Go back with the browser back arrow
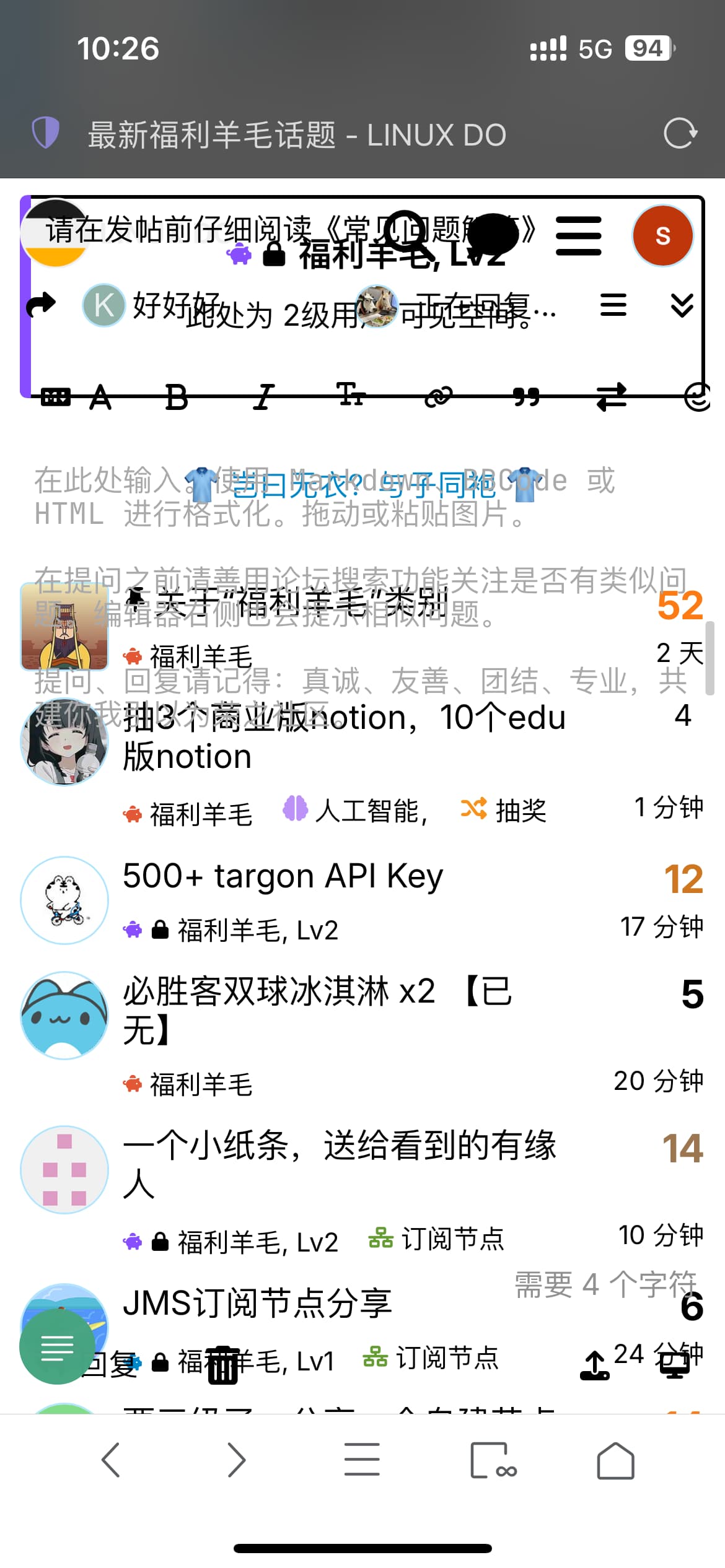 tap(111, 1460)
